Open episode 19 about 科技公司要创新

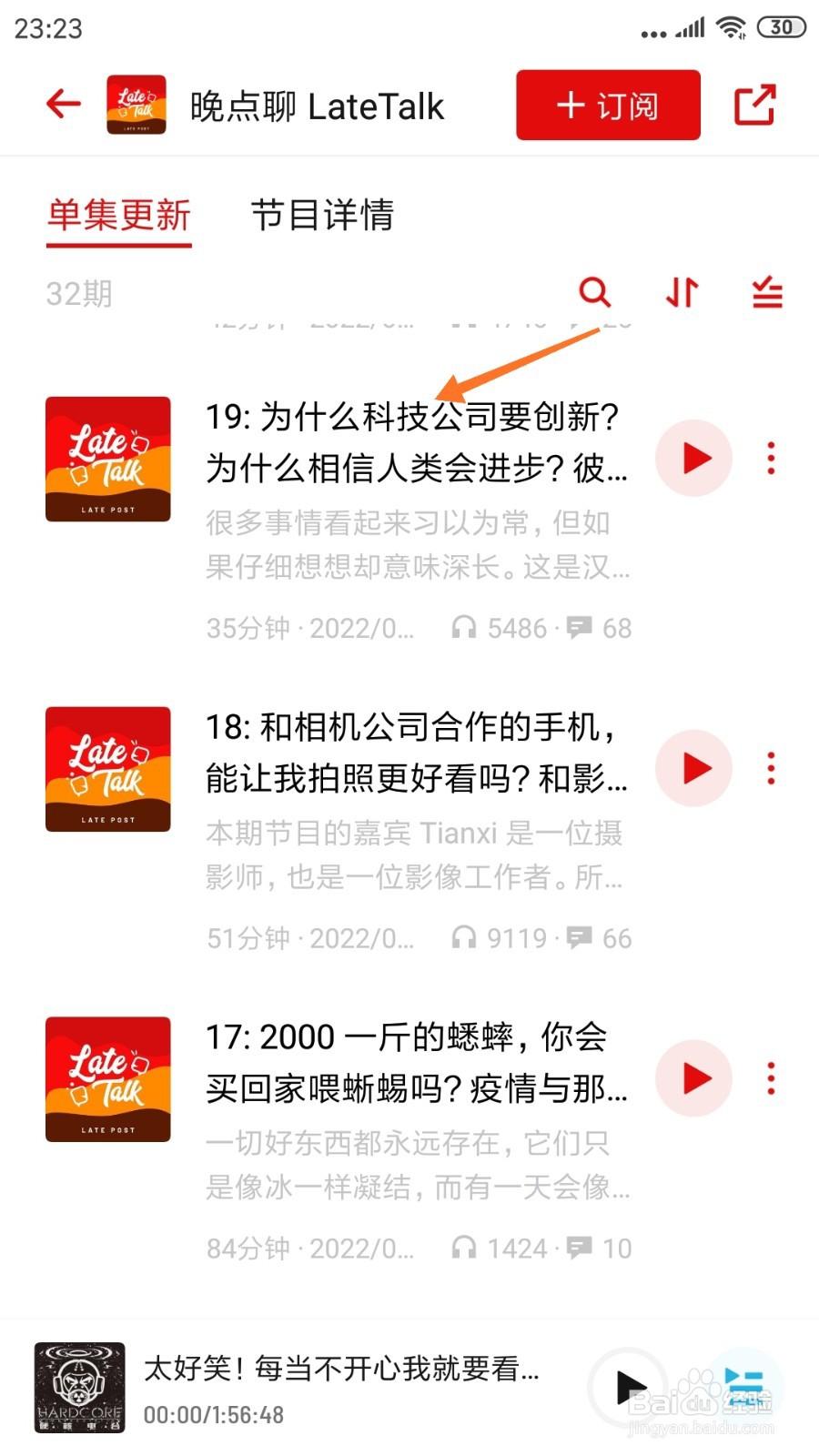coord(416,442)
